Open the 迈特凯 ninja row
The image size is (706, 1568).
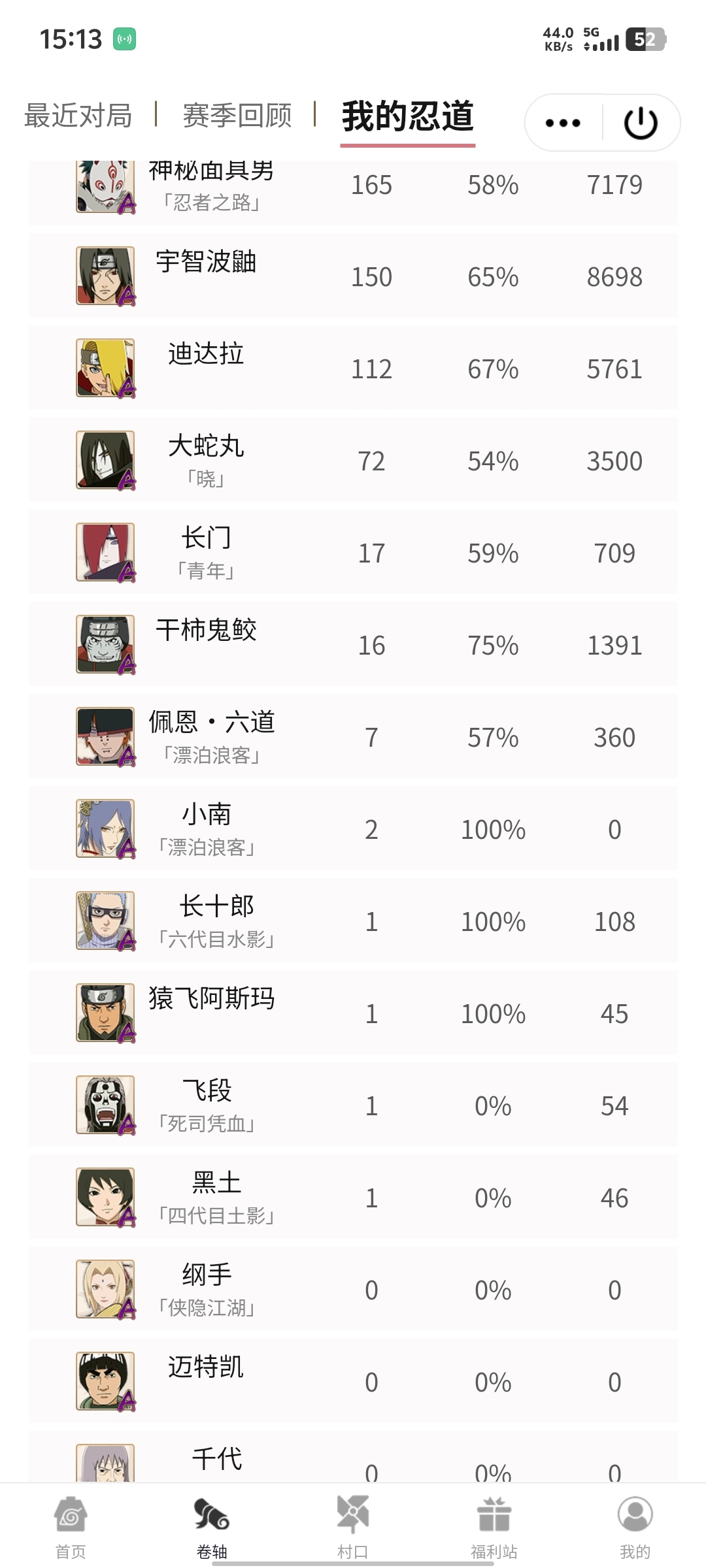pyautogui.click(x=353, y=1381)
